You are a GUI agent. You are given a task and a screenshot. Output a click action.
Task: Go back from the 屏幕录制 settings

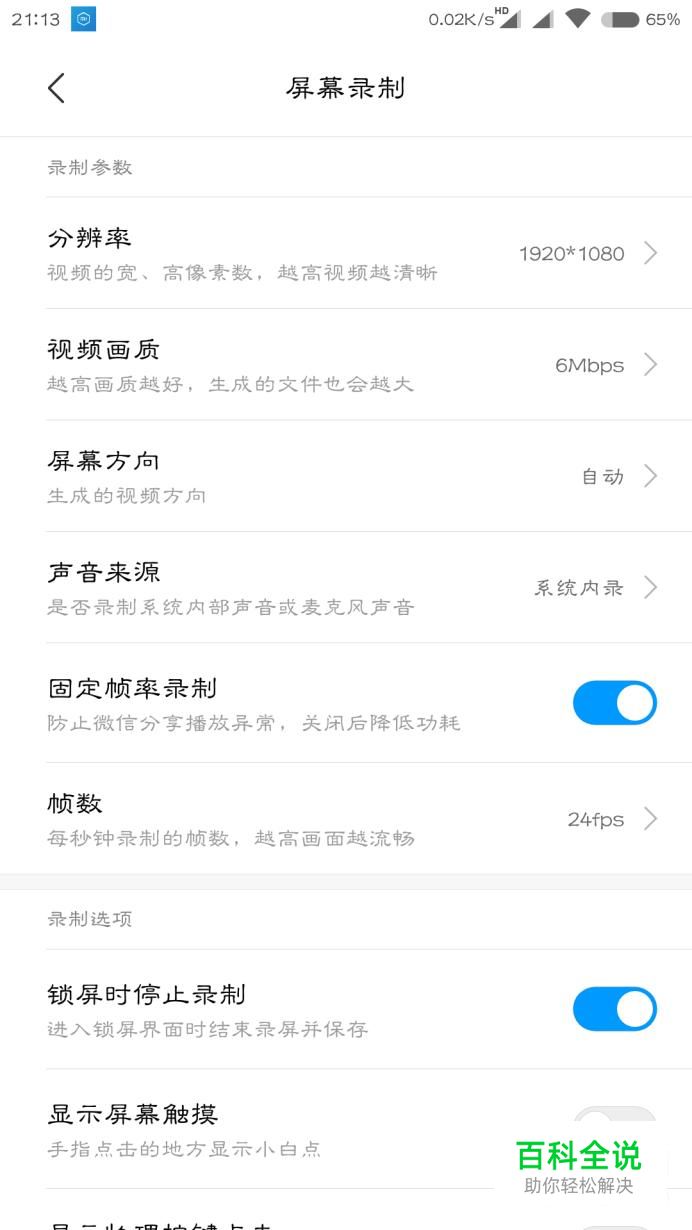point(57,88)
